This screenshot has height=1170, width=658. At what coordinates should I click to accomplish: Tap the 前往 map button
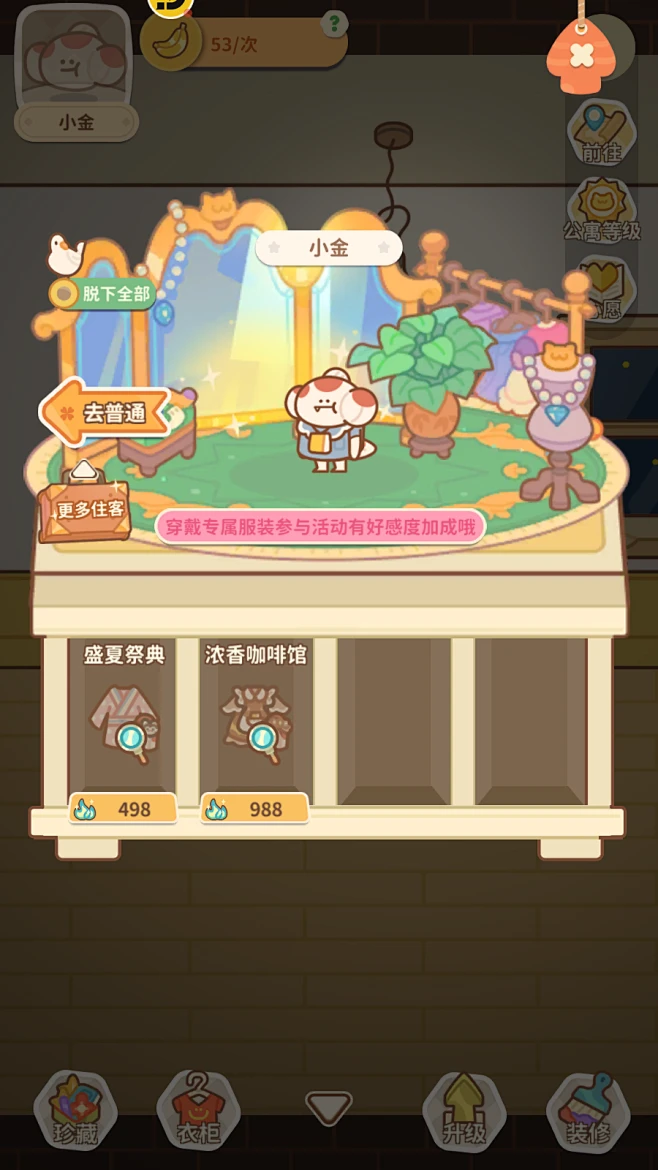tap(602, 133)
